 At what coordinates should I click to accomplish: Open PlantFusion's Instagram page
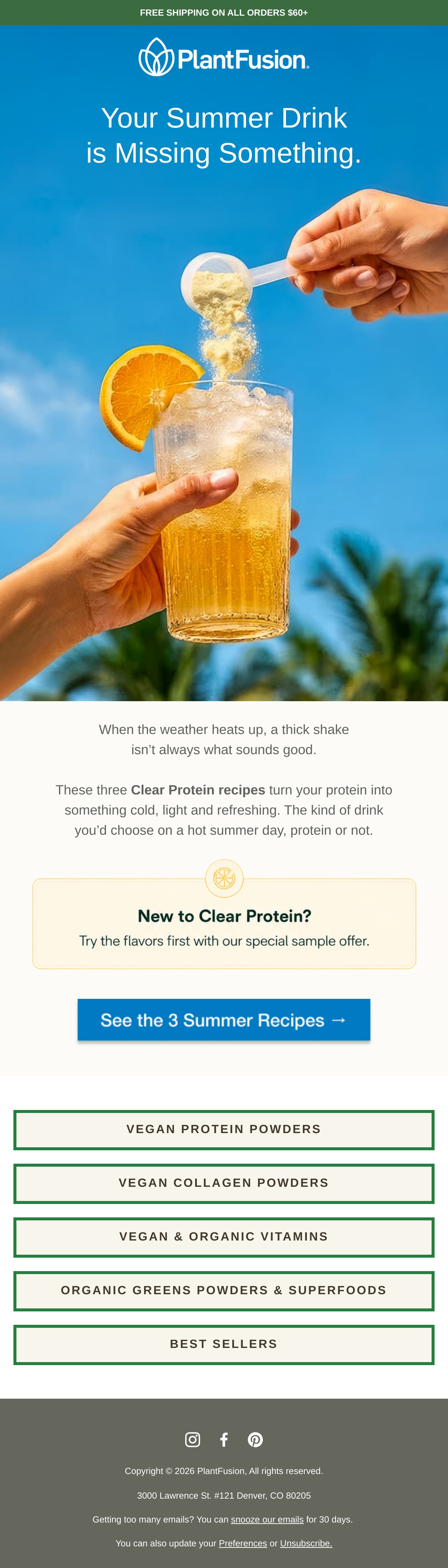[193, 1439]
